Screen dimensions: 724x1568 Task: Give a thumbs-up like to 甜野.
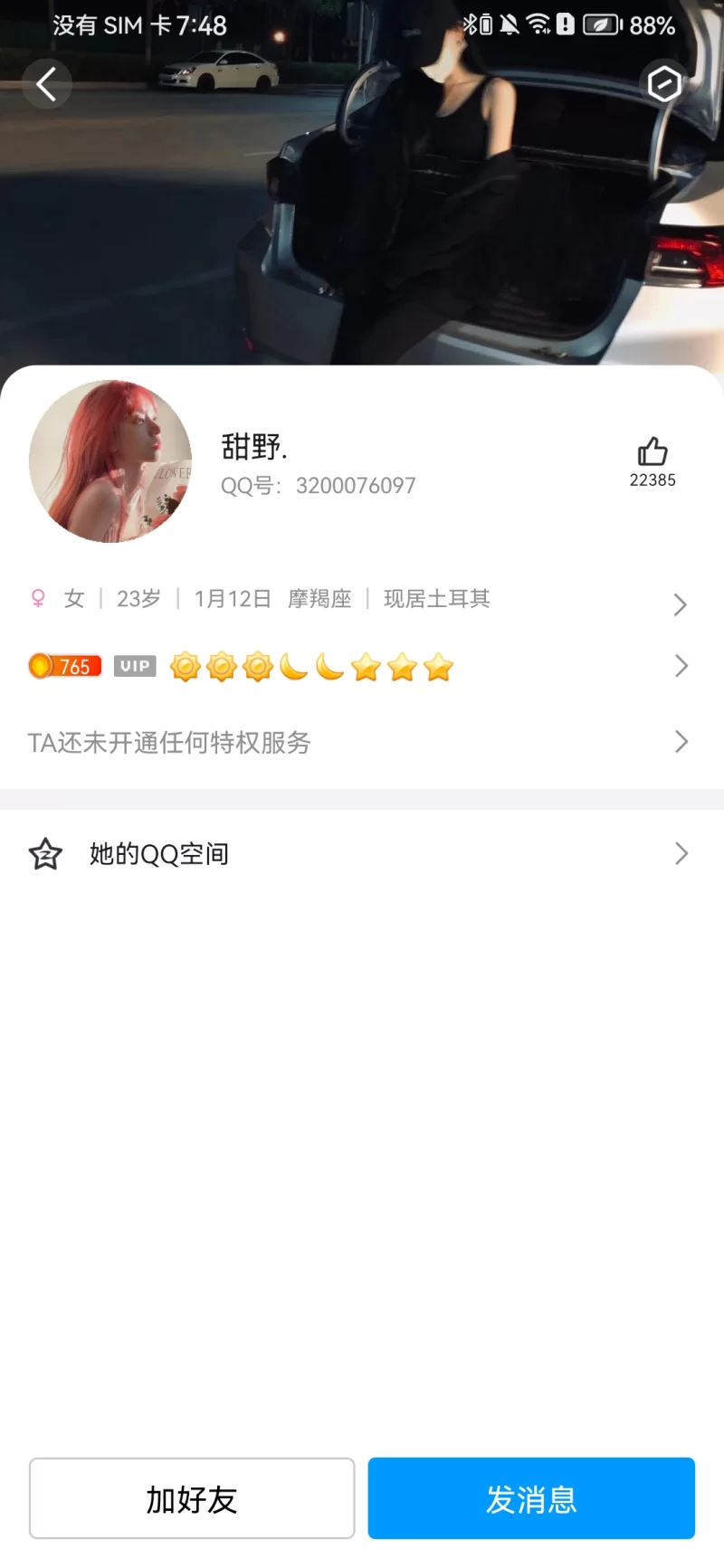click(653, 451)
